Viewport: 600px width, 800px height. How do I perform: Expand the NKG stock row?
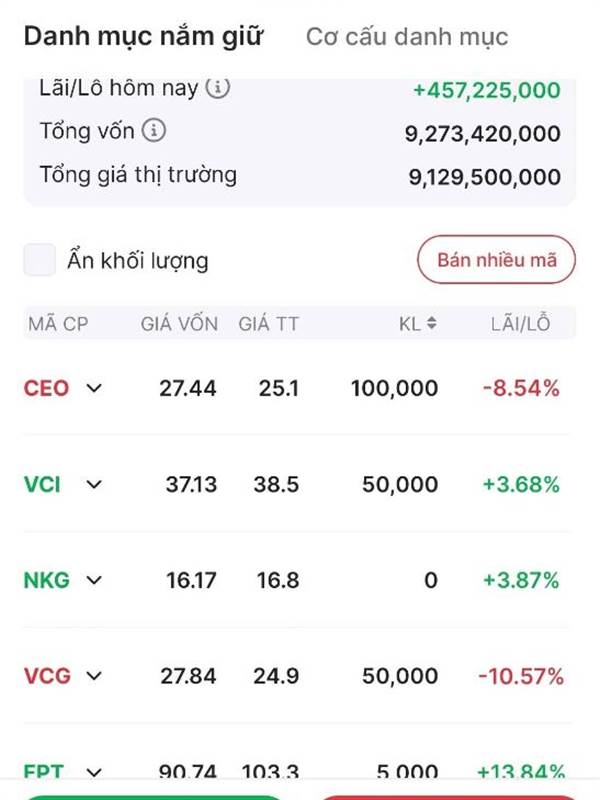pos(95,580)
